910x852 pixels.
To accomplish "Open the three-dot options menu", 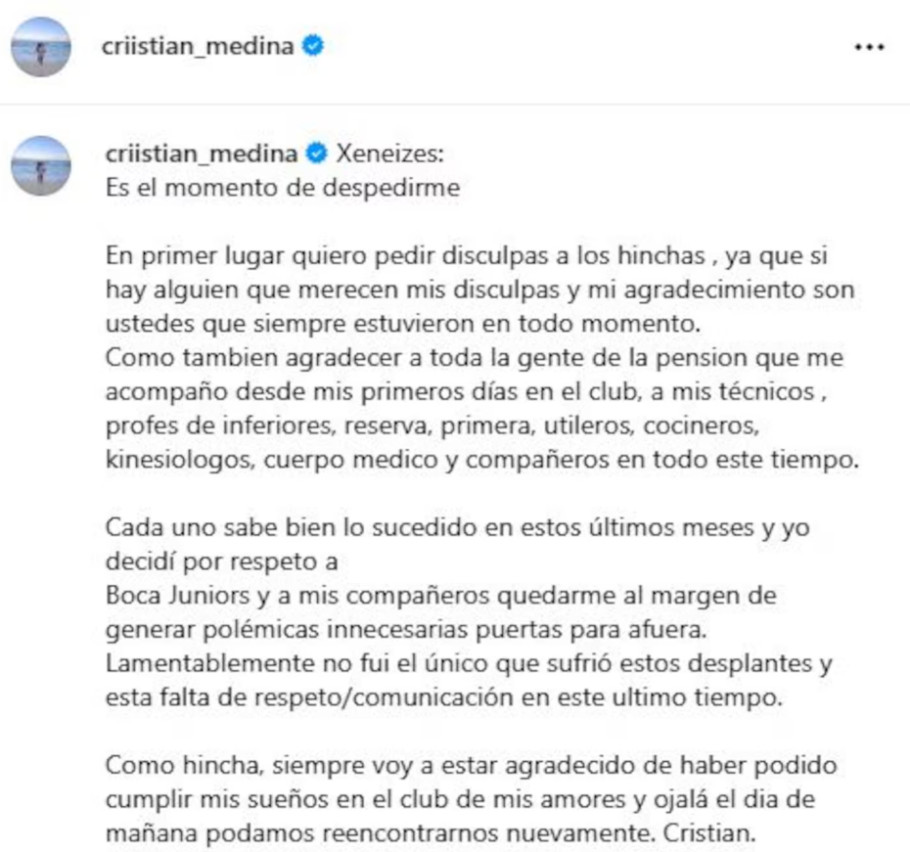I will click(870, 47).
